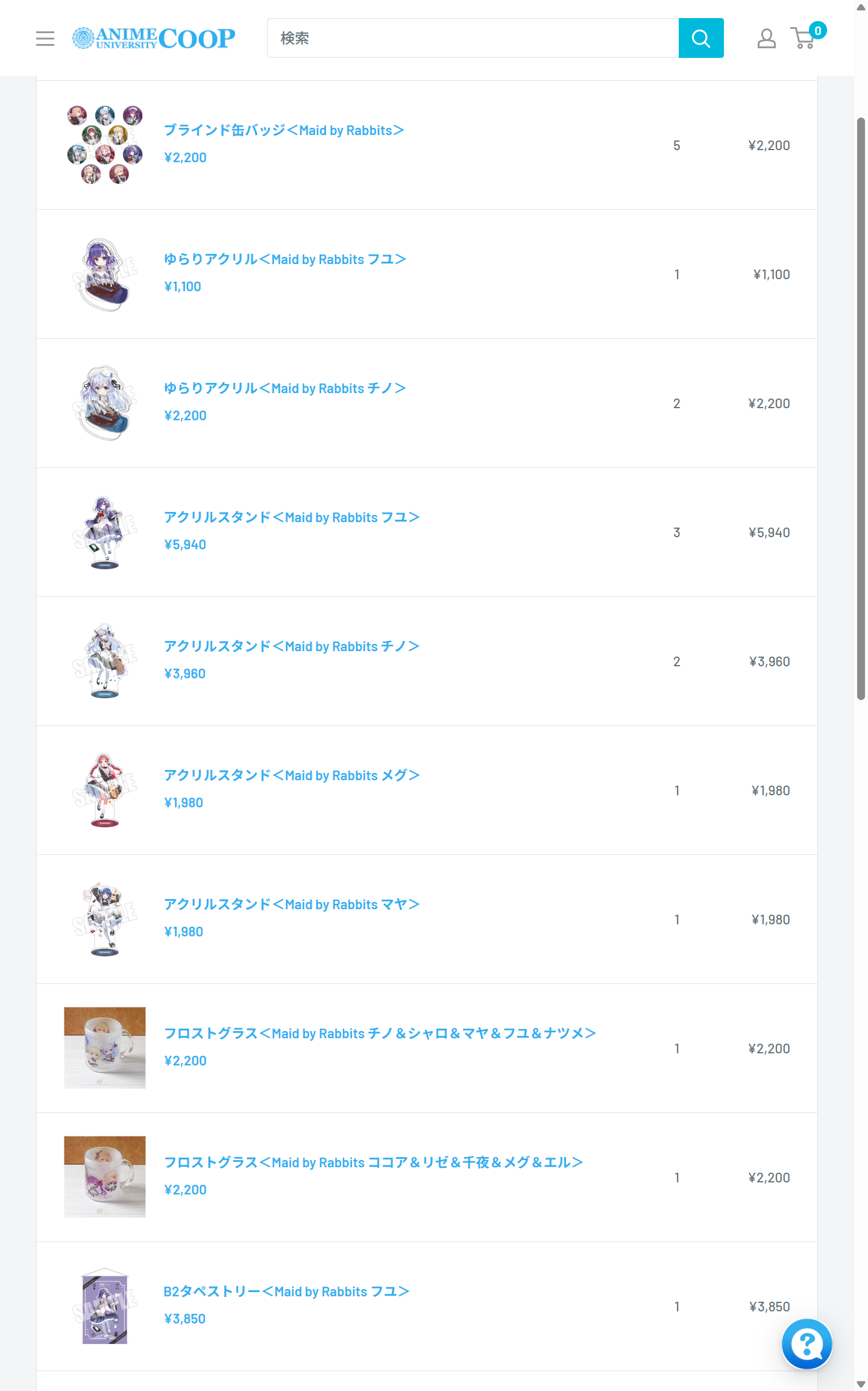Open ゆらりアクリル フユ product link
The image size is (868, 1391).
(285, 259)
